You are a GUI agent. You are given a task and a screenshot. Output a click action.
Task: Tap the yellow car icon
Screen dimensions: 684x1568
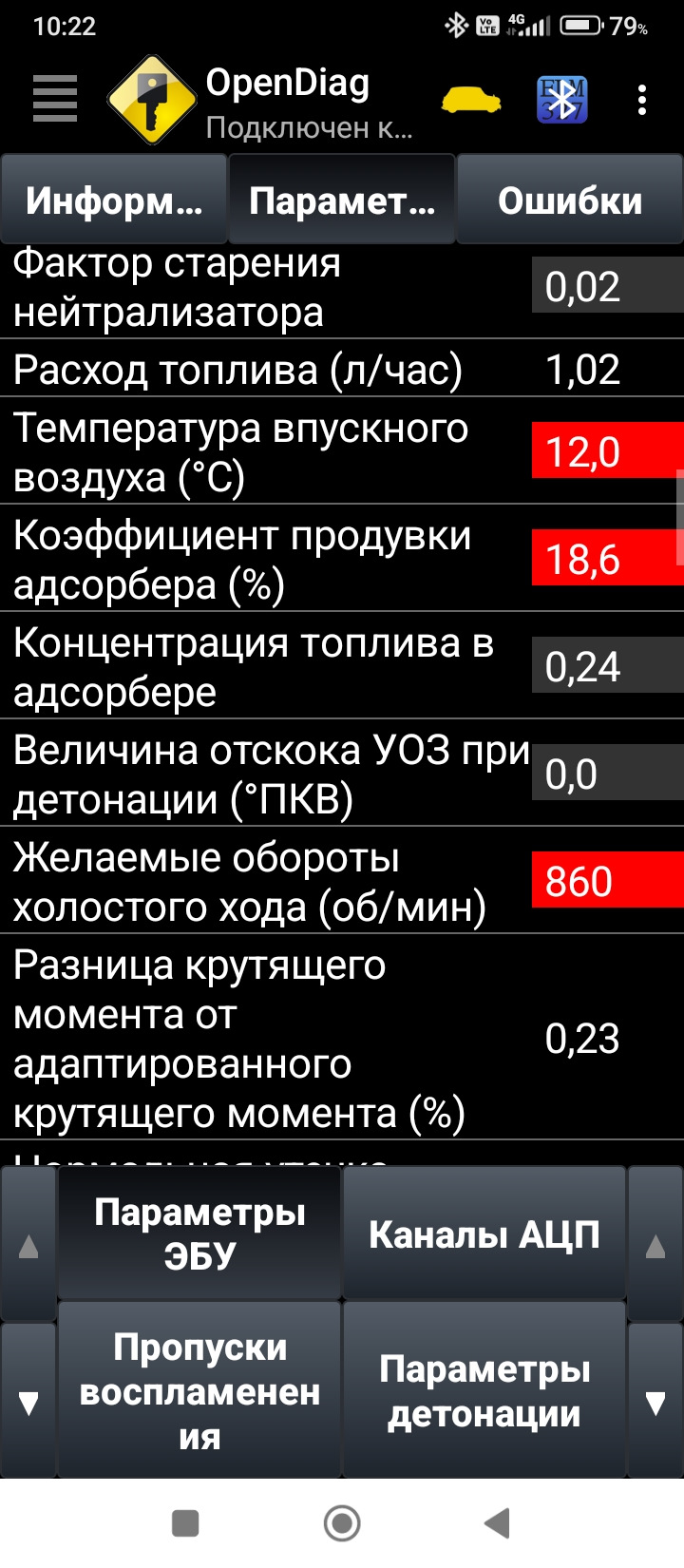tap(471, 99)
